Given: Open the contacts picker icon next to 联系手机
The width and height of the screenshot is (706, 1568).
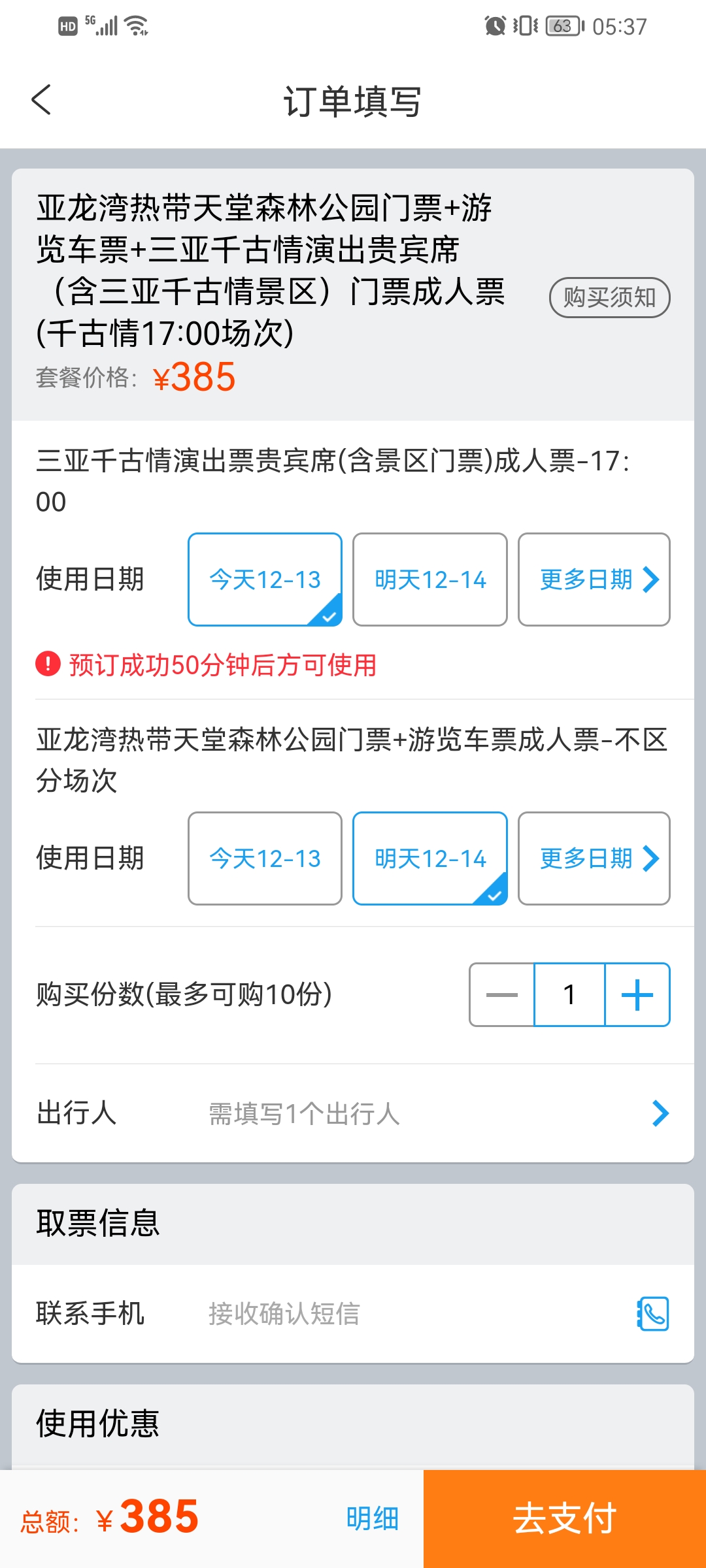Looking at the screenshot, I should click(652, 1313).
